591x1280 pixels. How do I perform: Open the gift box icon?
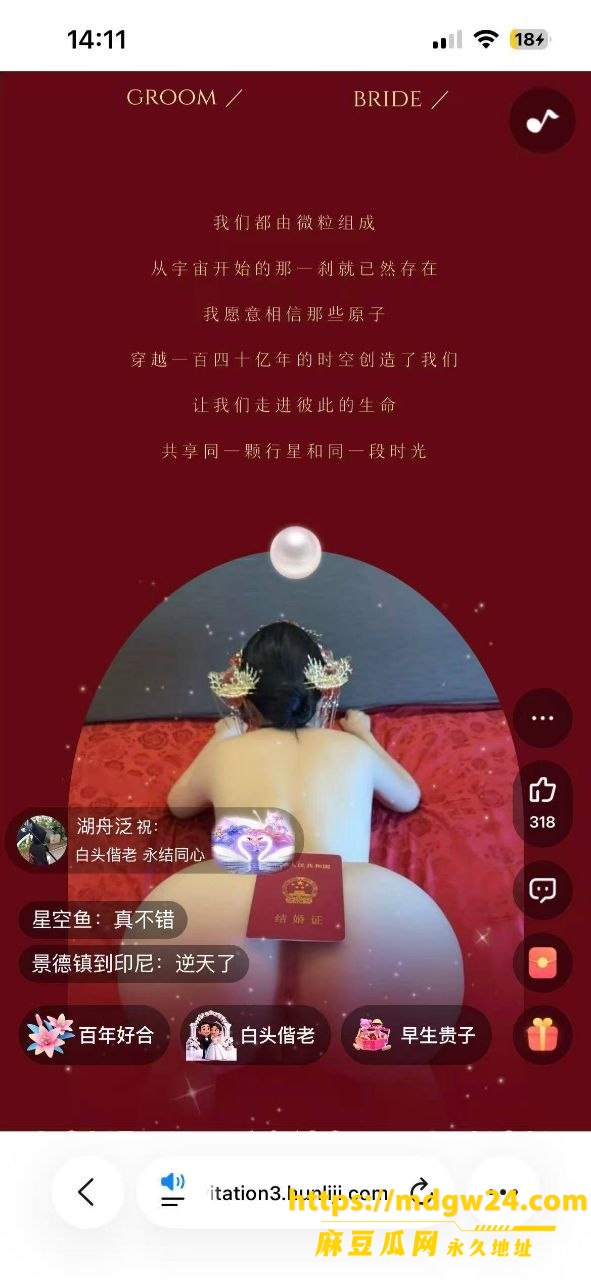click(x=543, y=1035)
